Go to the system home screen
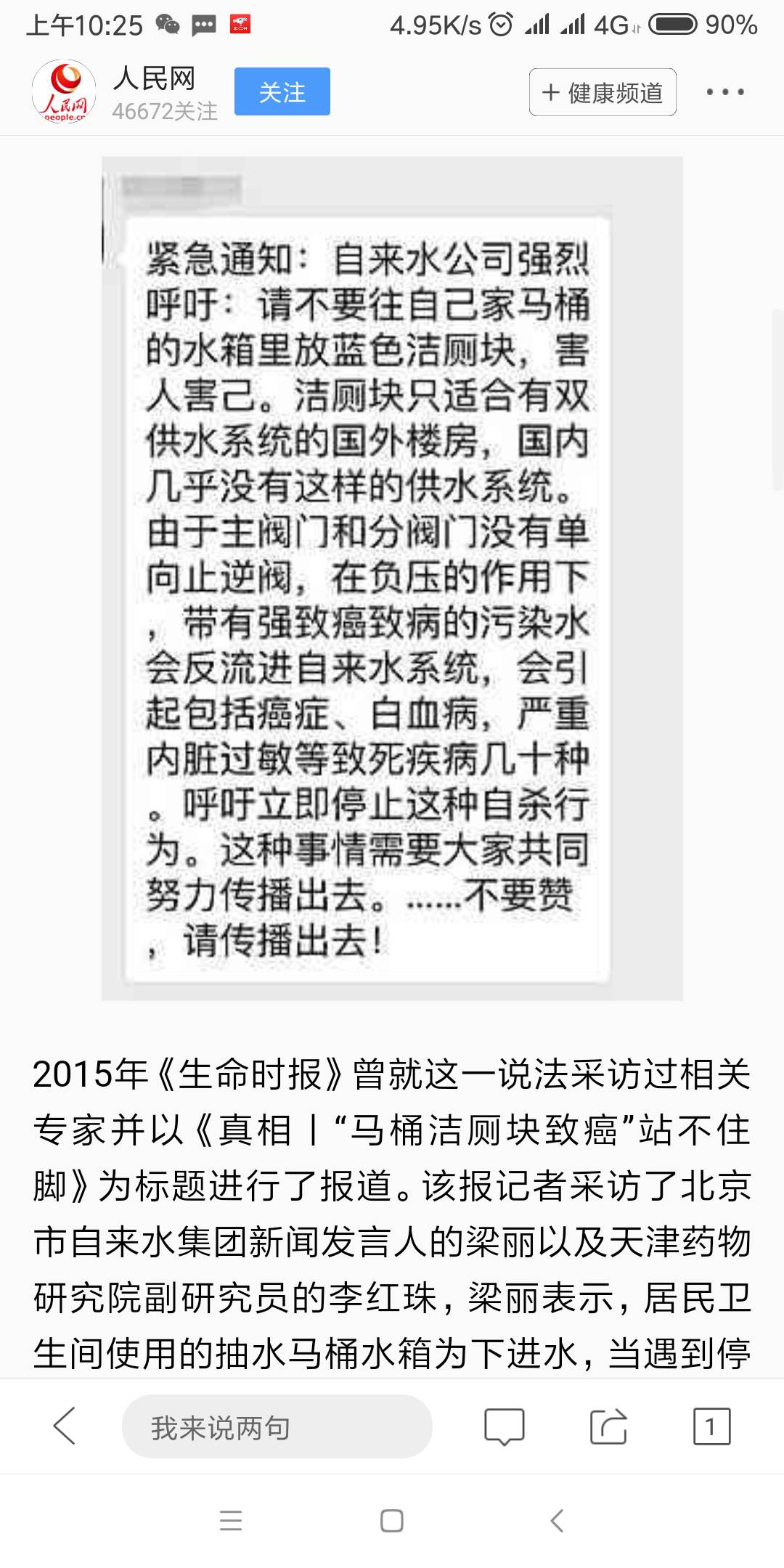The width and height of the screenshot is (784, 1568). [x=392, y=1521]
